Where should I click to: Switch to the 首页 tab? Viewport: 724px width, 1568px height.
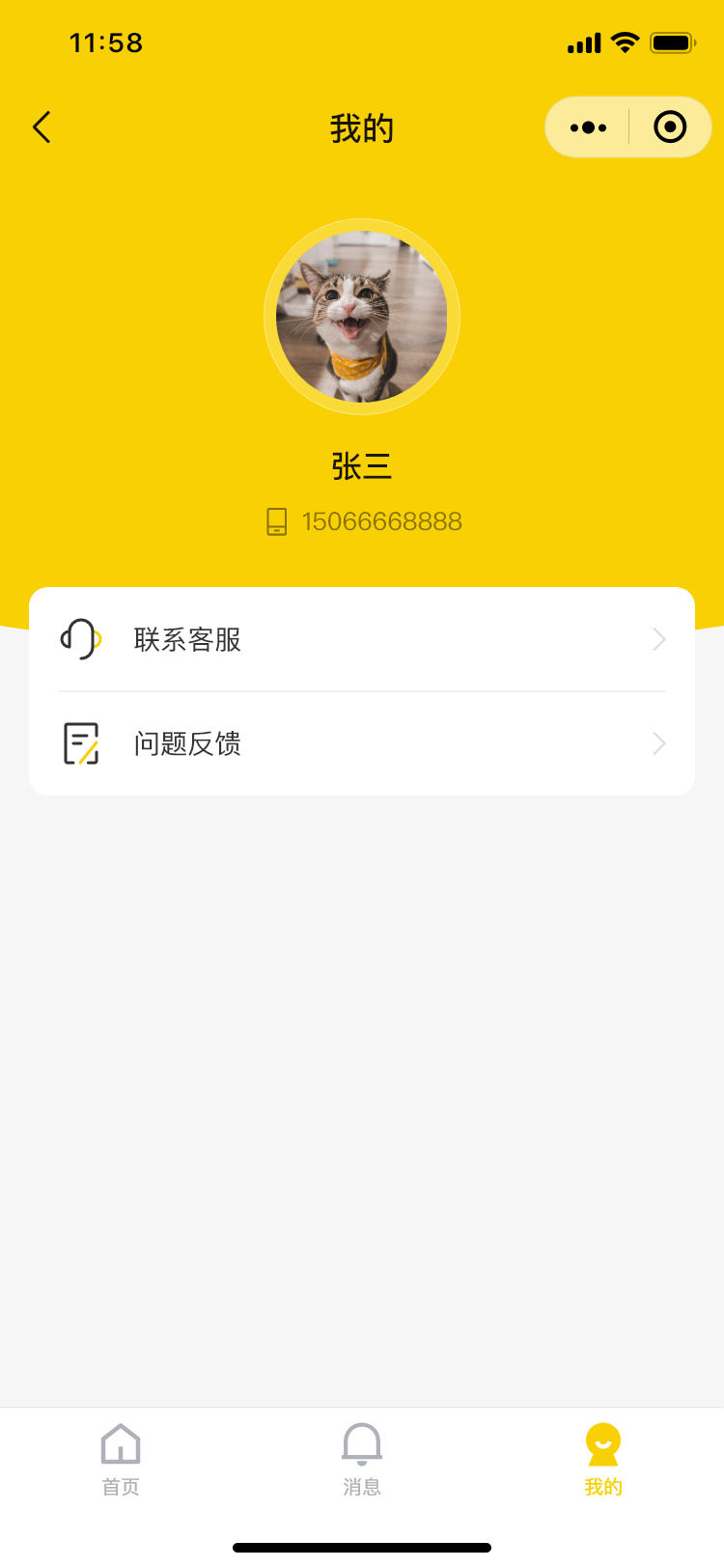pos(121,1459)
